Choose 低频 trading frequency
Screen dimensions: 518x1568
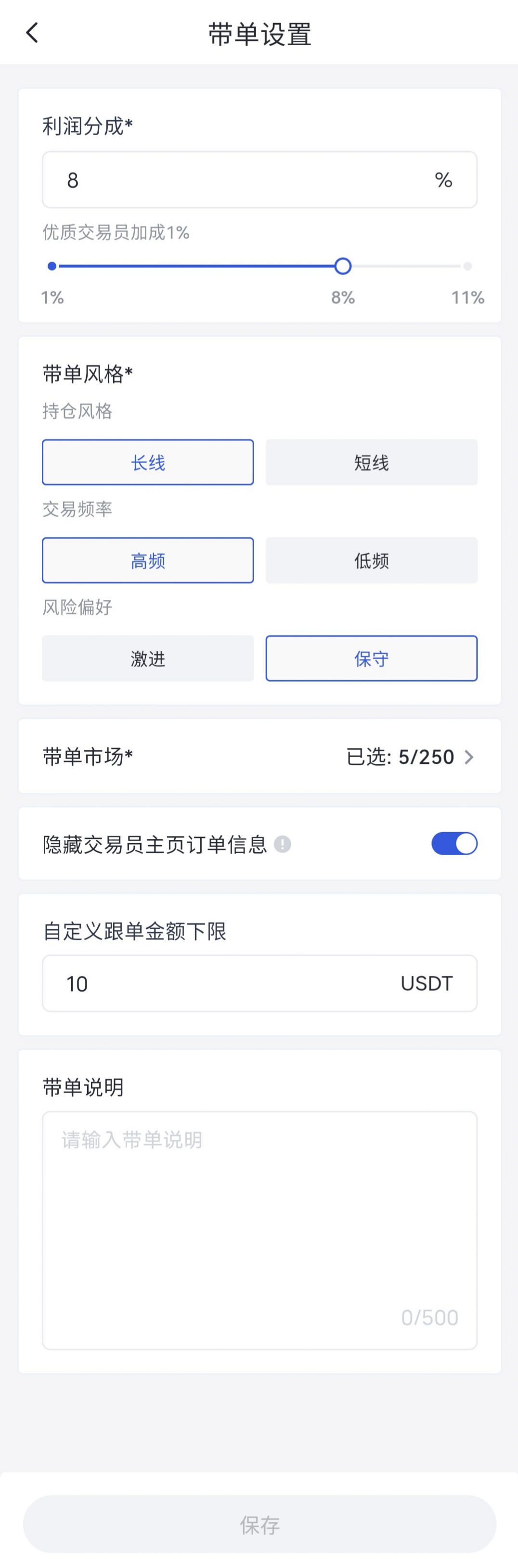pos(371,561)
